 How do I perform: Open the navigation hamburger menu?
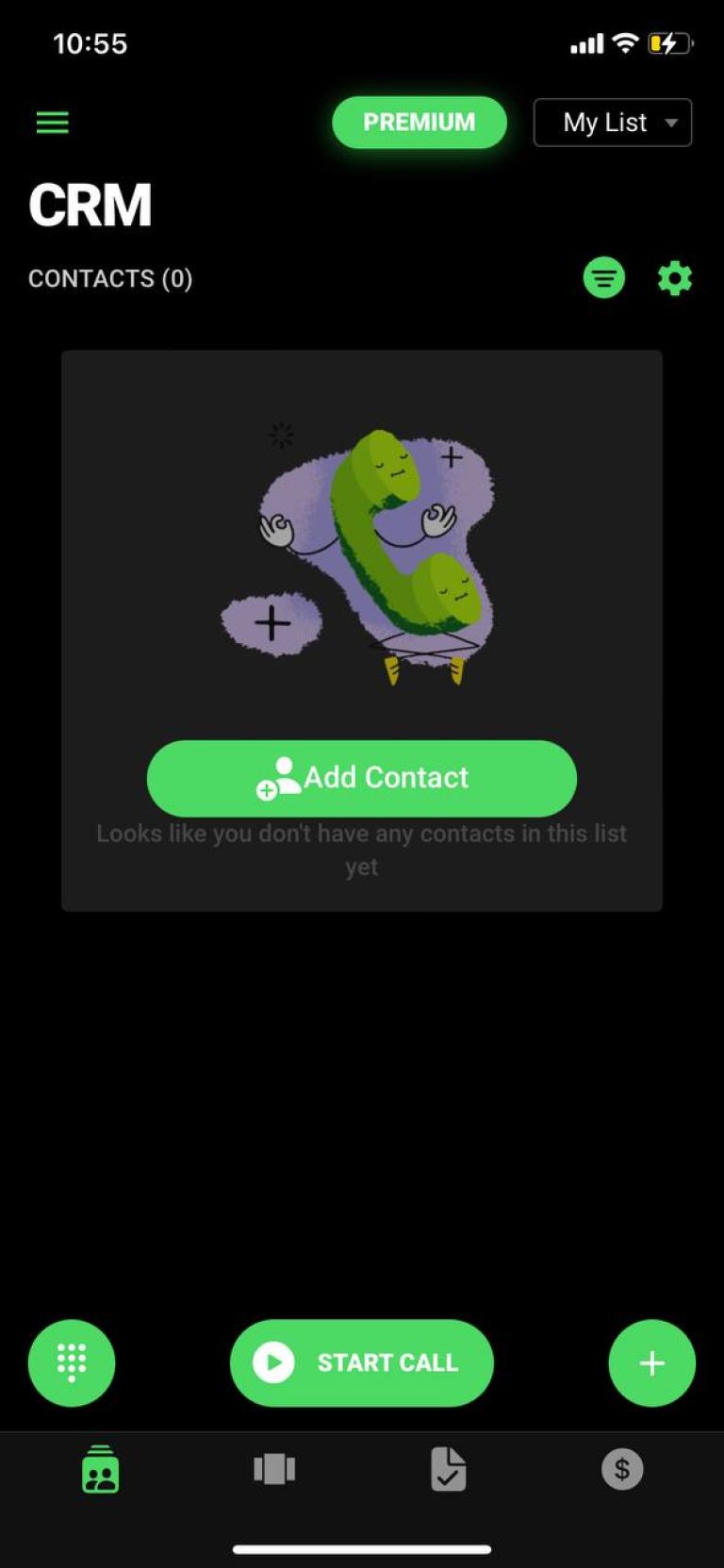[52, 122]
